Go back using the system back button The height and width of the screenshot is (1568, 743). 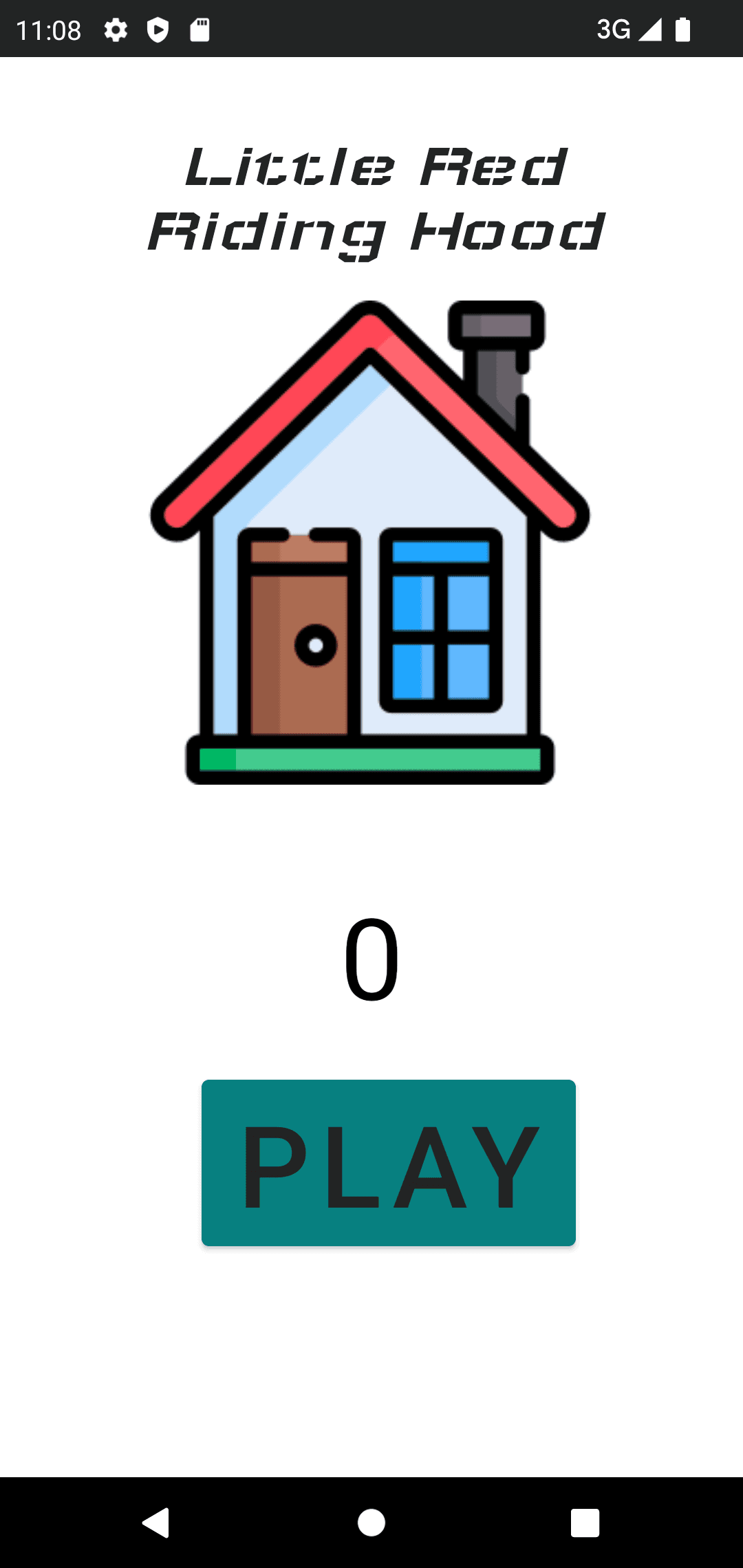click(x=157, y=1523)
